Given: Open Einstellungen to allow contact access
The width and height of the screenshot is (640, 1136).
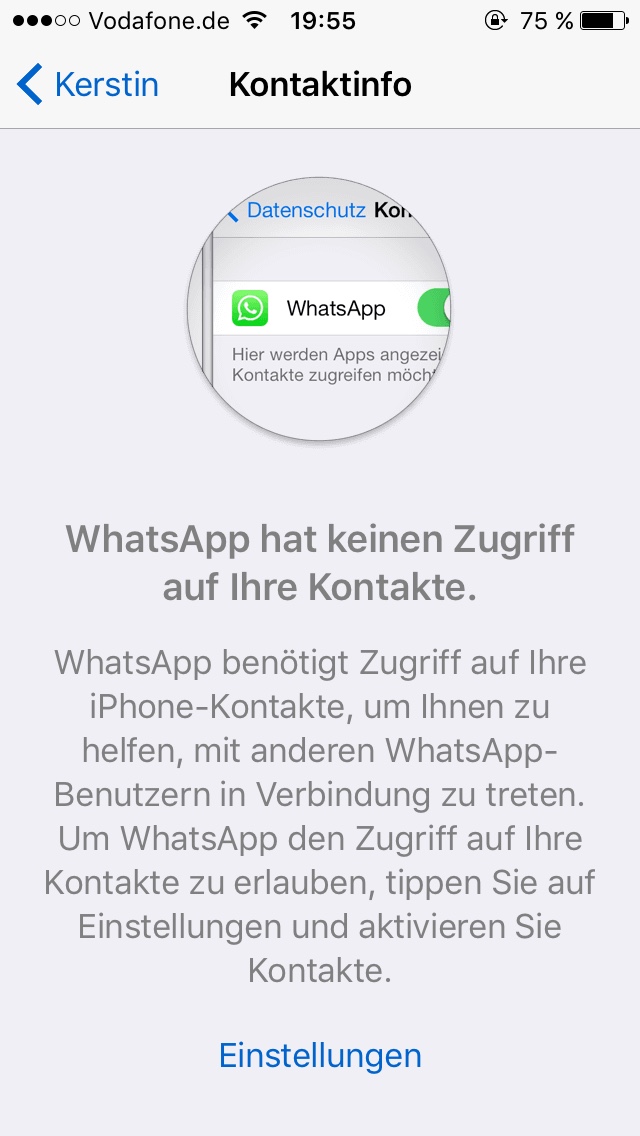Looking at the screenshot, I should (320, 1055).
